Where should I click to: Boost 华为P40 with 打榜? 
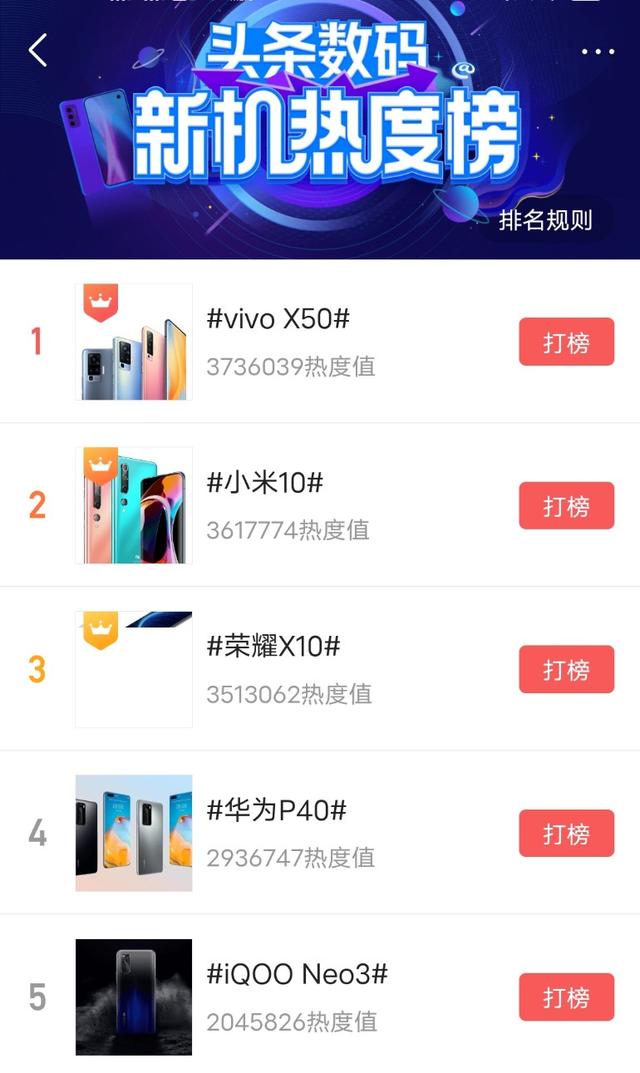coord(566,834)
